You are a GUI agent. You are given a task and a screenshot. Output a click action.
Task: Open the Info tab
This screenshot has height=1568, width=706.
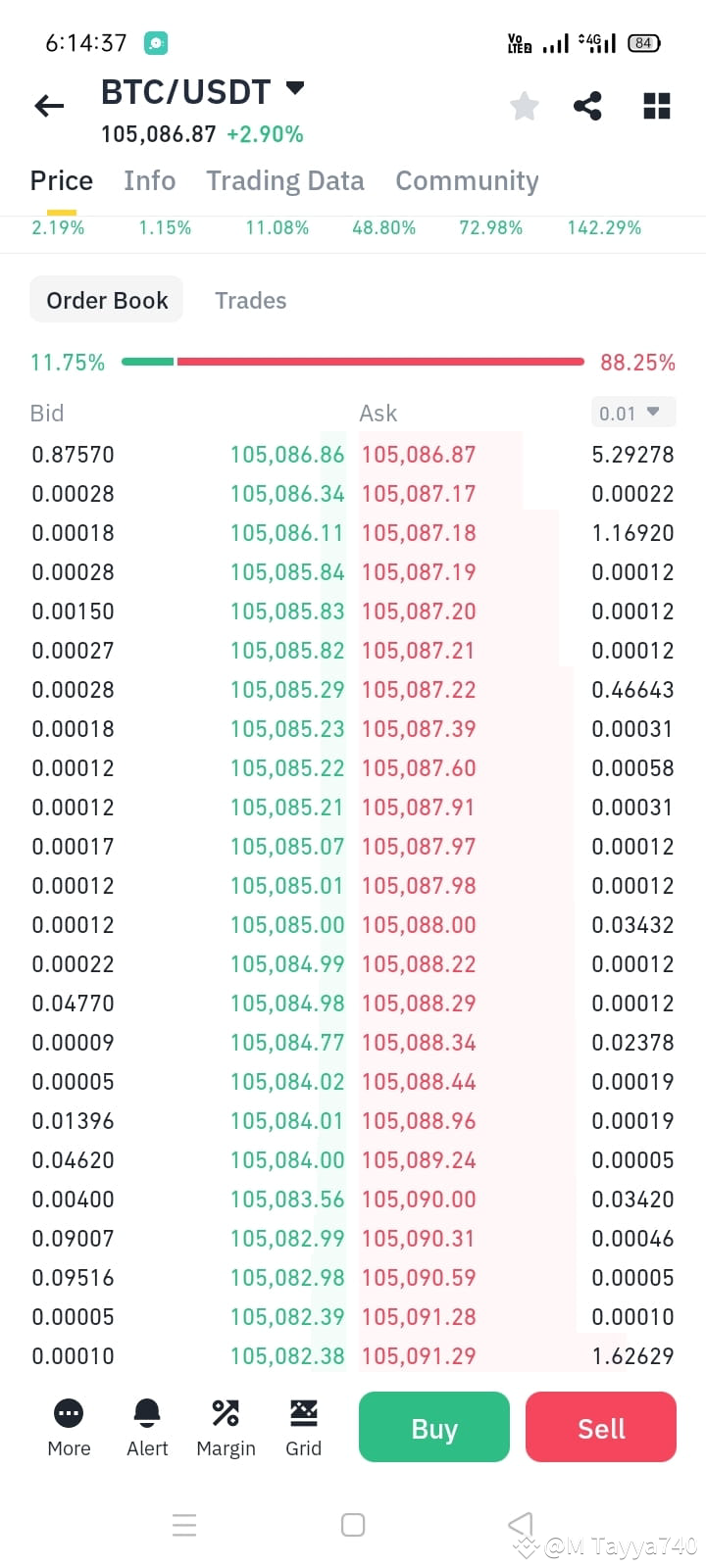tap(149, 180)
